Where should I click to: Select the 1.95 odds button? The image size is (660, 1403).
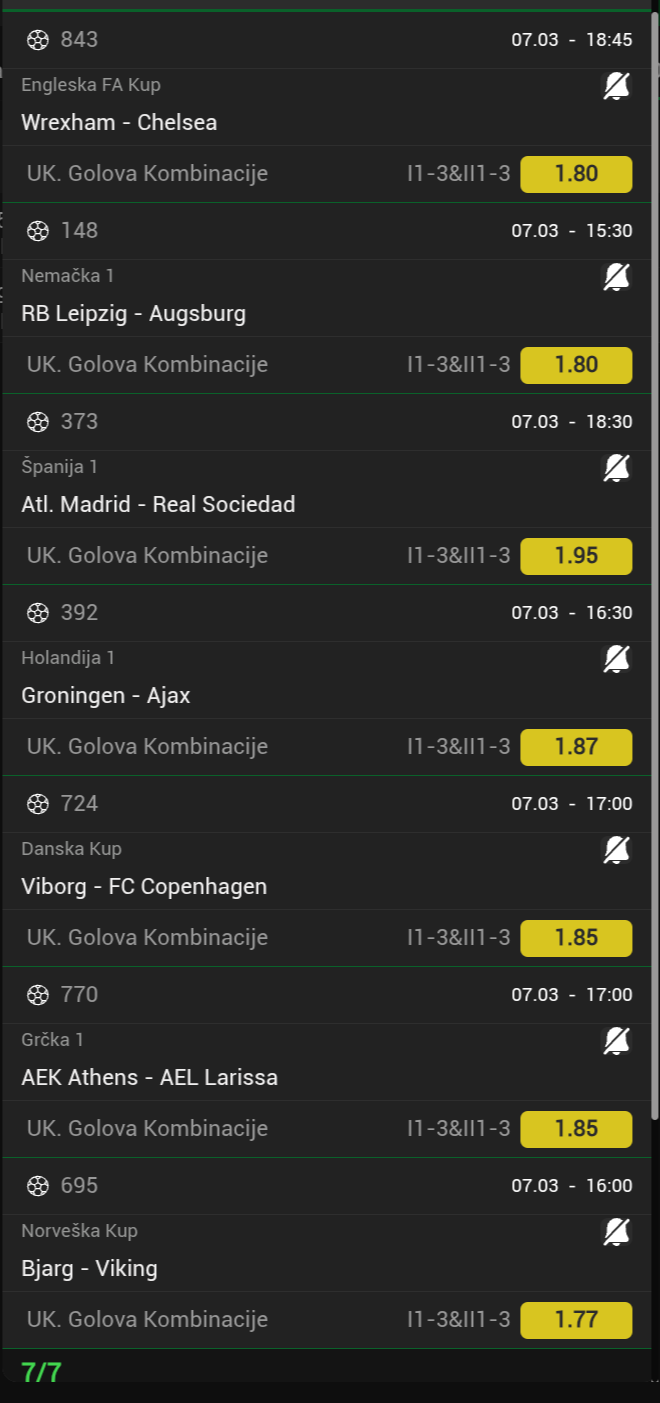point(576,556)
